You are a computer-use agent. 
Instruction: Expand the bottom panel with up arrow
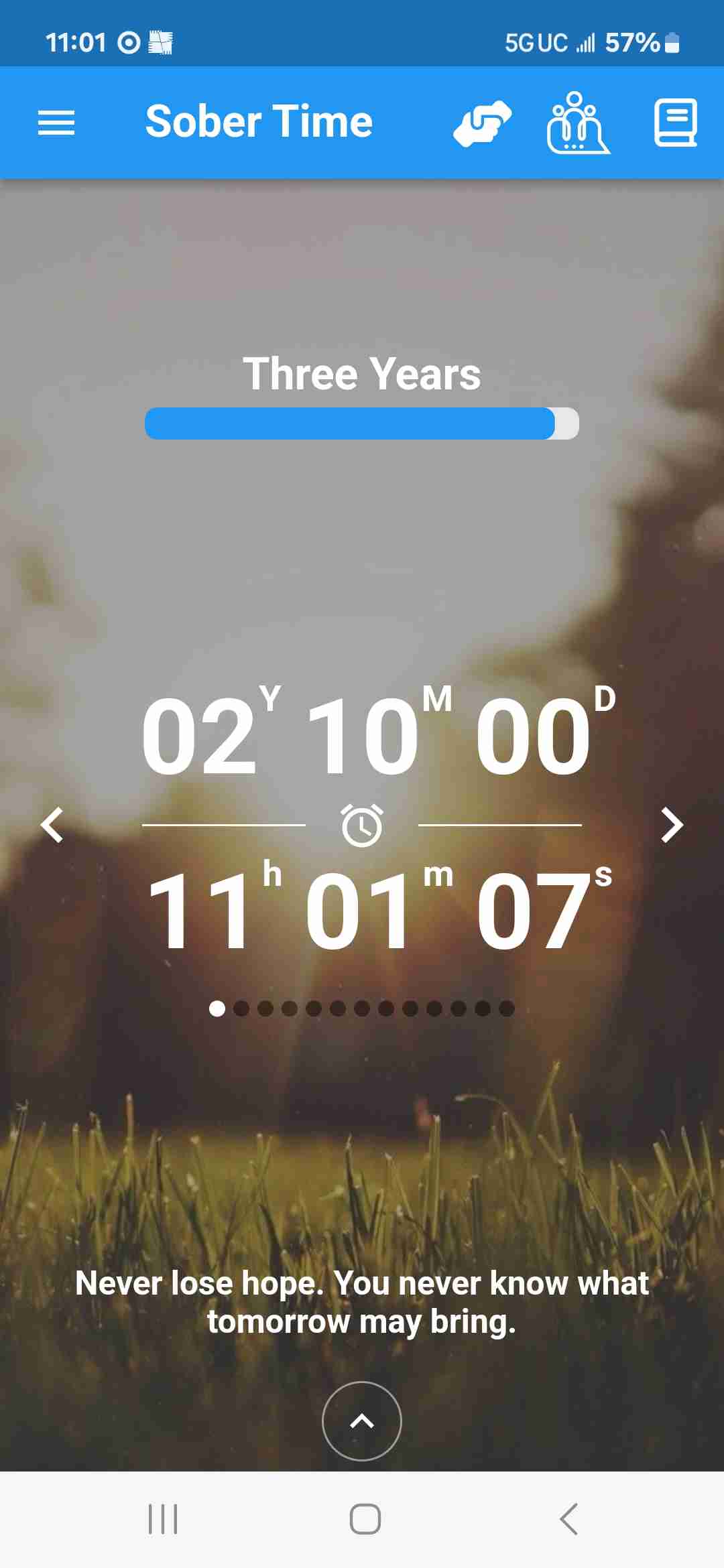[x=362, y=1421]
